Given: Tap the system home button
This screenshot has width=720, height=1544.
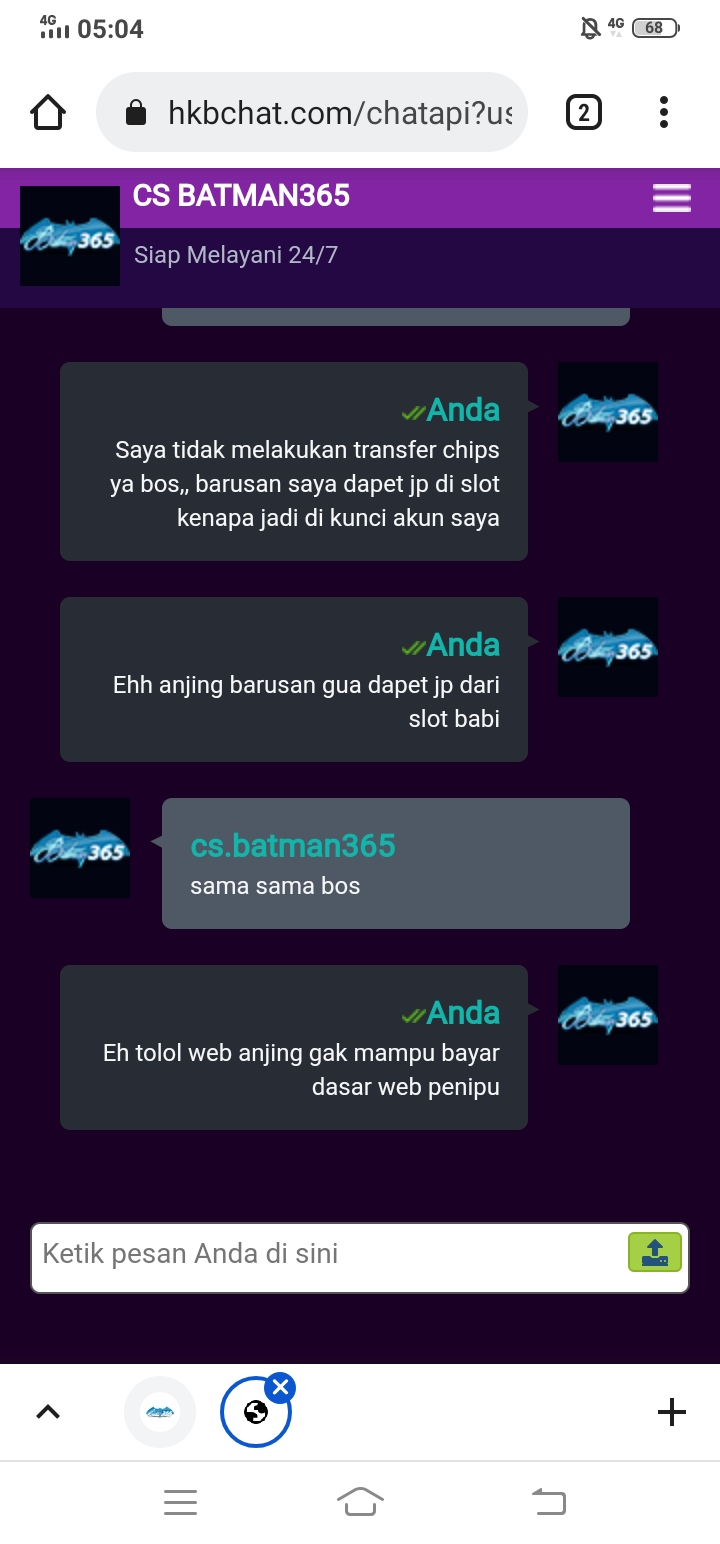Looking at the screenshot, I should 360,1501.
